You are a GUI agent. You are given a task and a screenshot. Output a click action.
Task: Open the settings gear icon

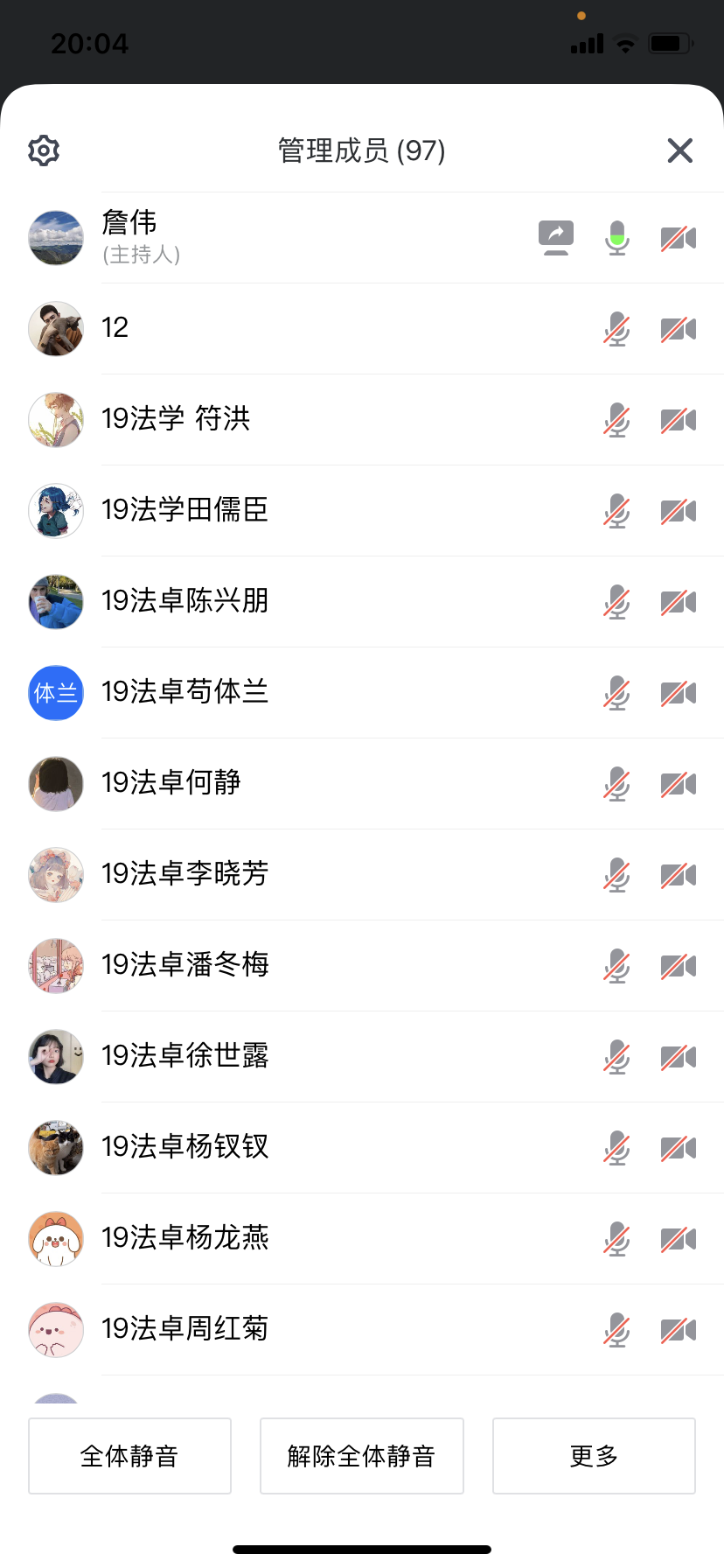(44, 150)
